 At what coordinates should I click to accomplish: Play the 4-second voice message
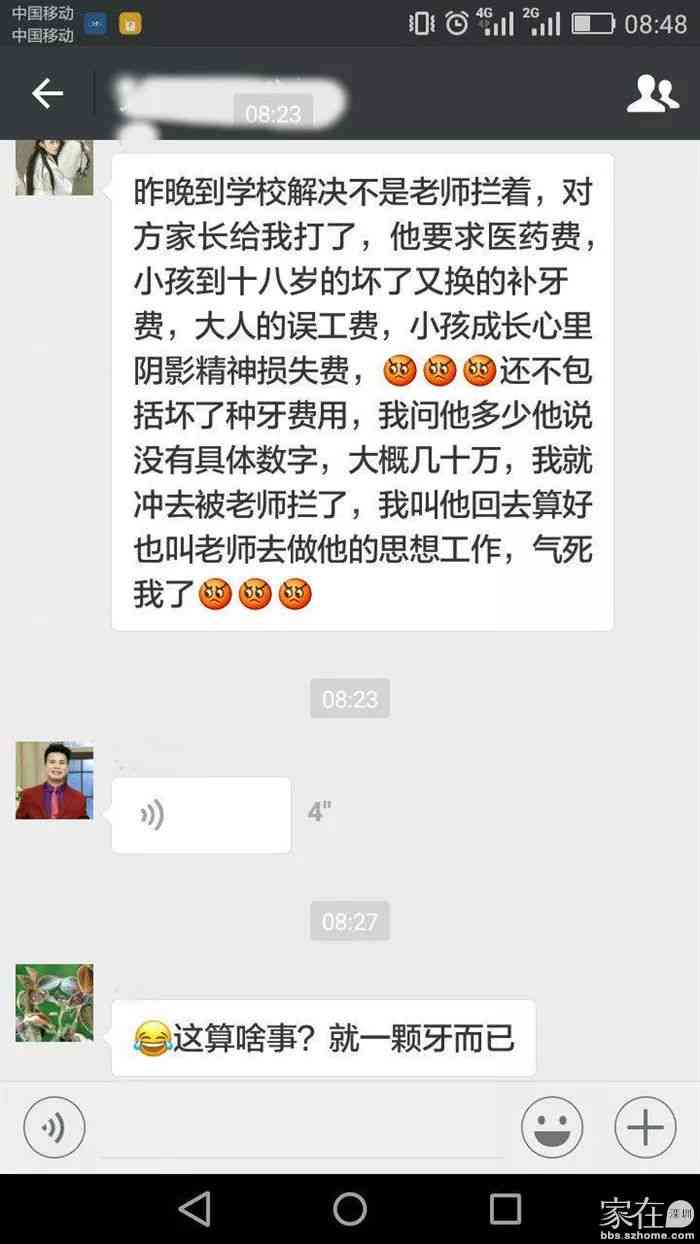[201, 815]
